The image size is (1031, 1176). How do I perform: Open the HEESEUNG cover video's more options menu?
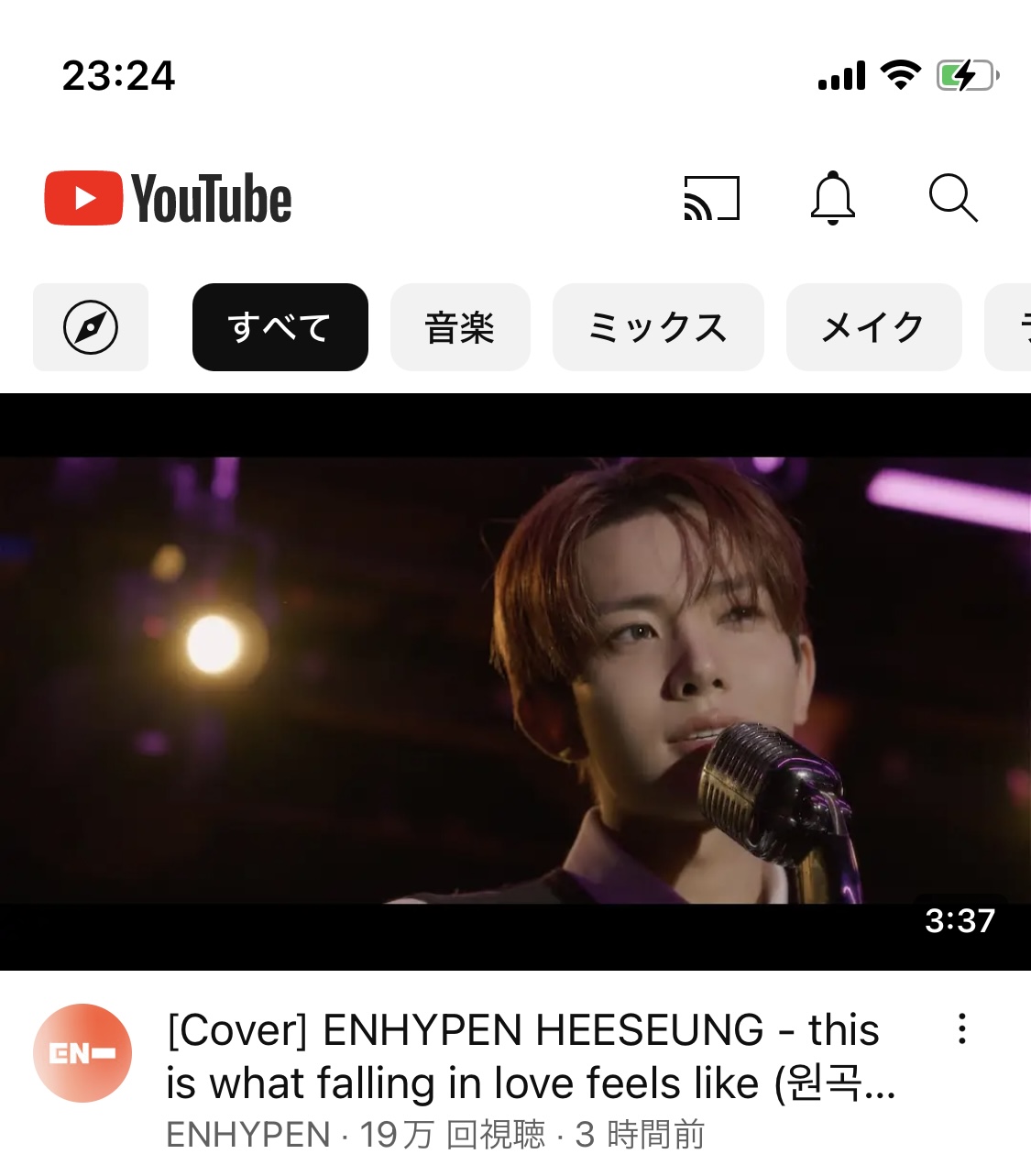coord(961,1028)
